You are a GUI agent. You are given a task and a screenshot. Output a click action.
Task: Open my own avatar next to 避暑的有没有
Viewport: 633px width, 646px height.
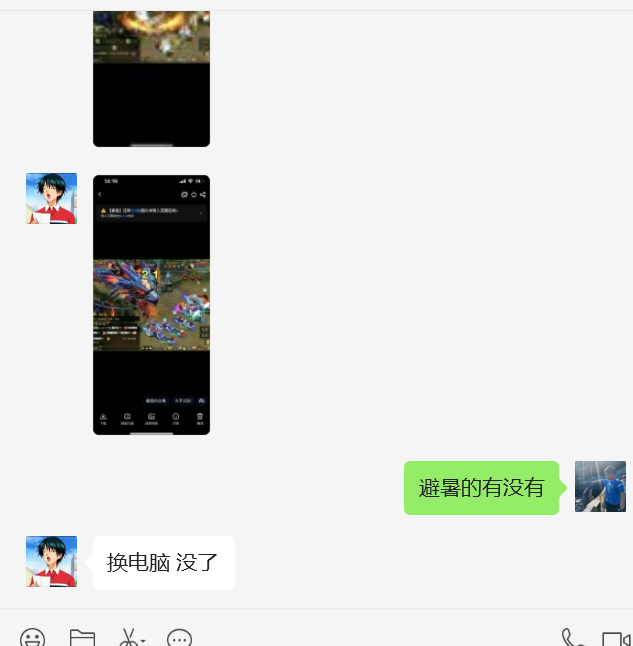coord(600,487)
